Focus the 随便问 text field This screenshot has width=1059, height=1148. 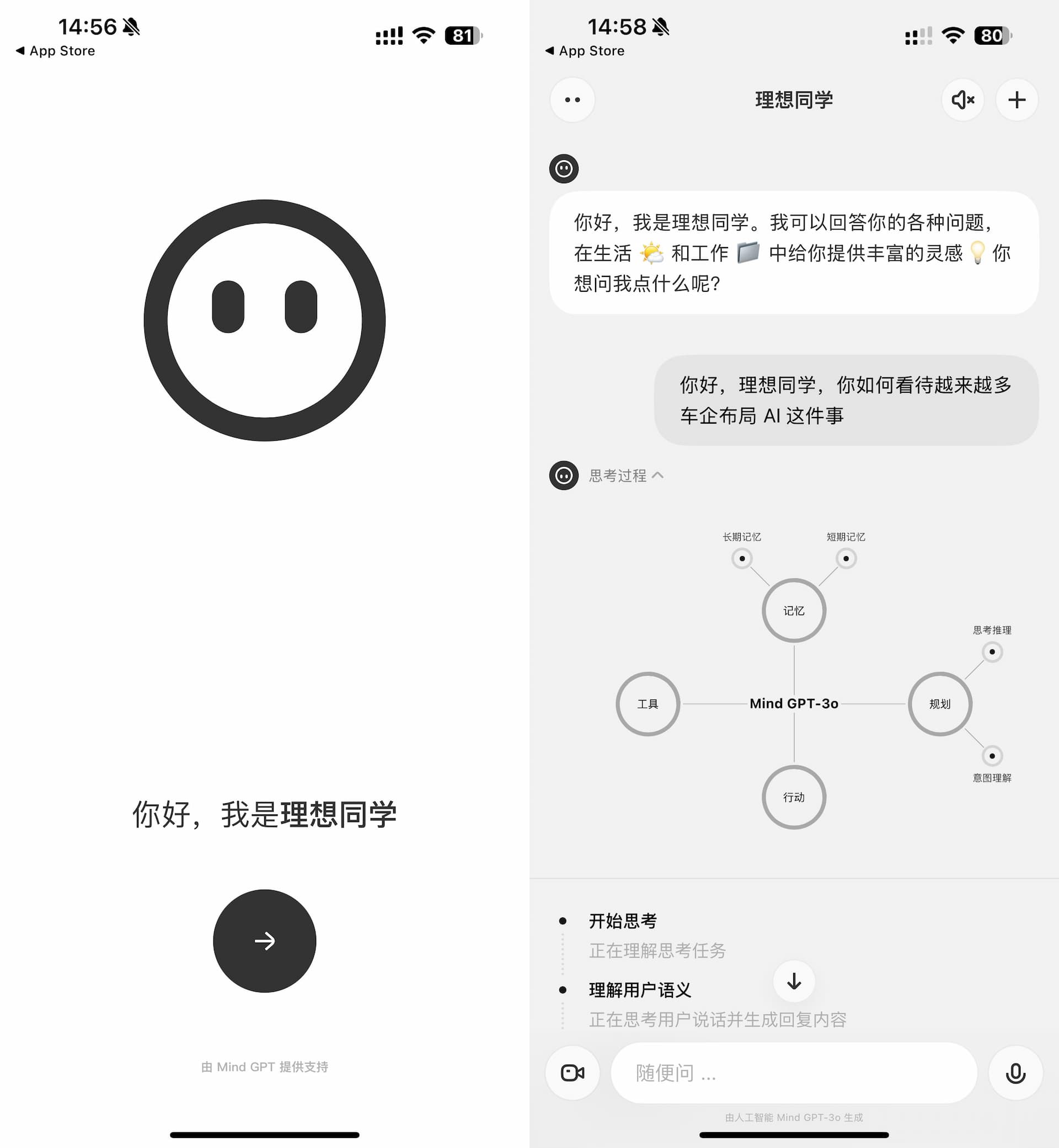click(794, 1072)
